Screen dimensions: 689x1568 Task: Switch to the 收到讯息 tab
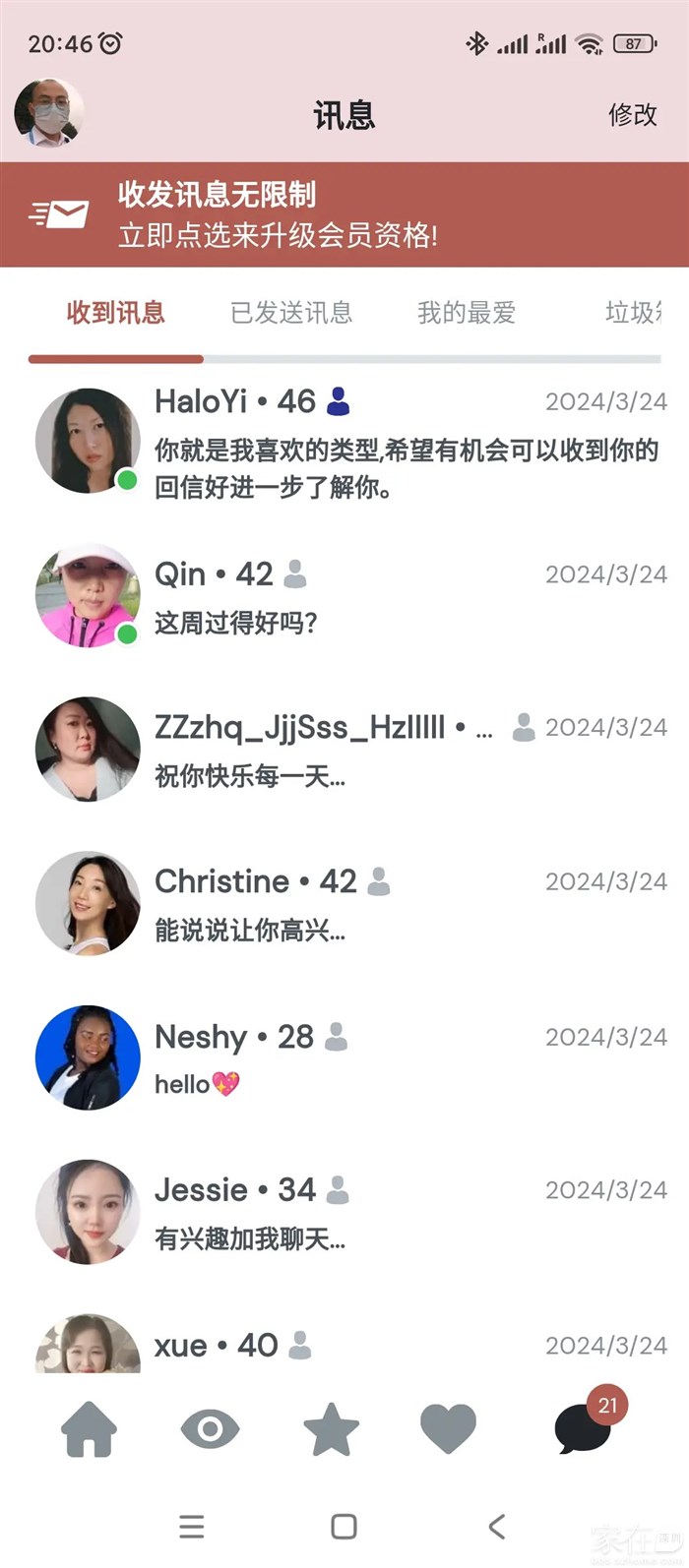click(x=115, y=313)
